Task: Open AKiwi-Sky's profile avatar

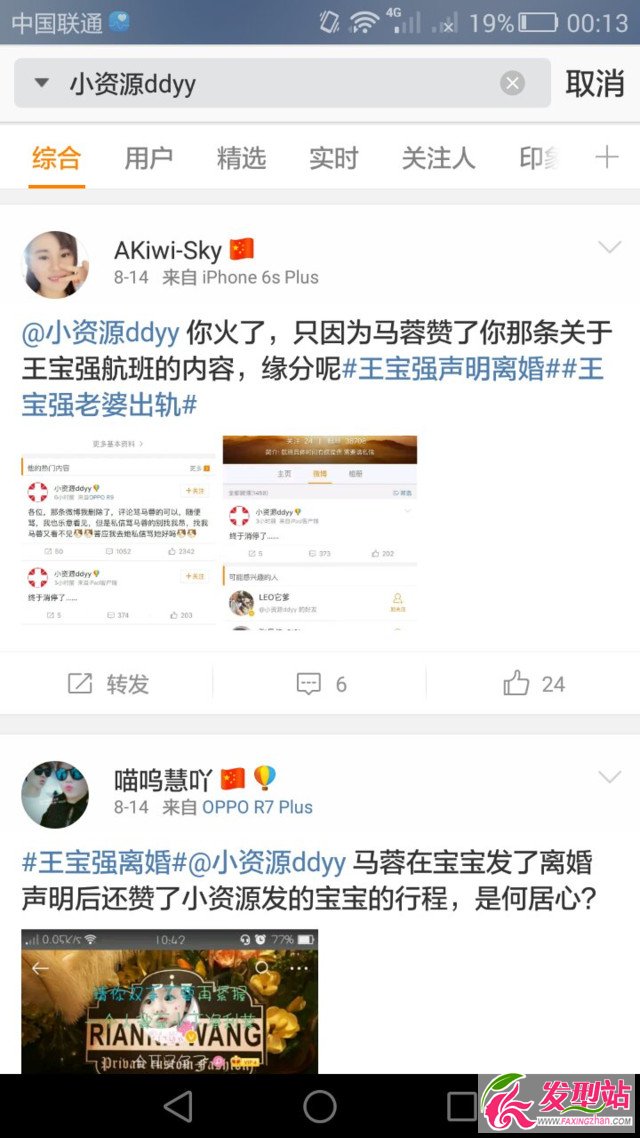Action: (55, 264)
